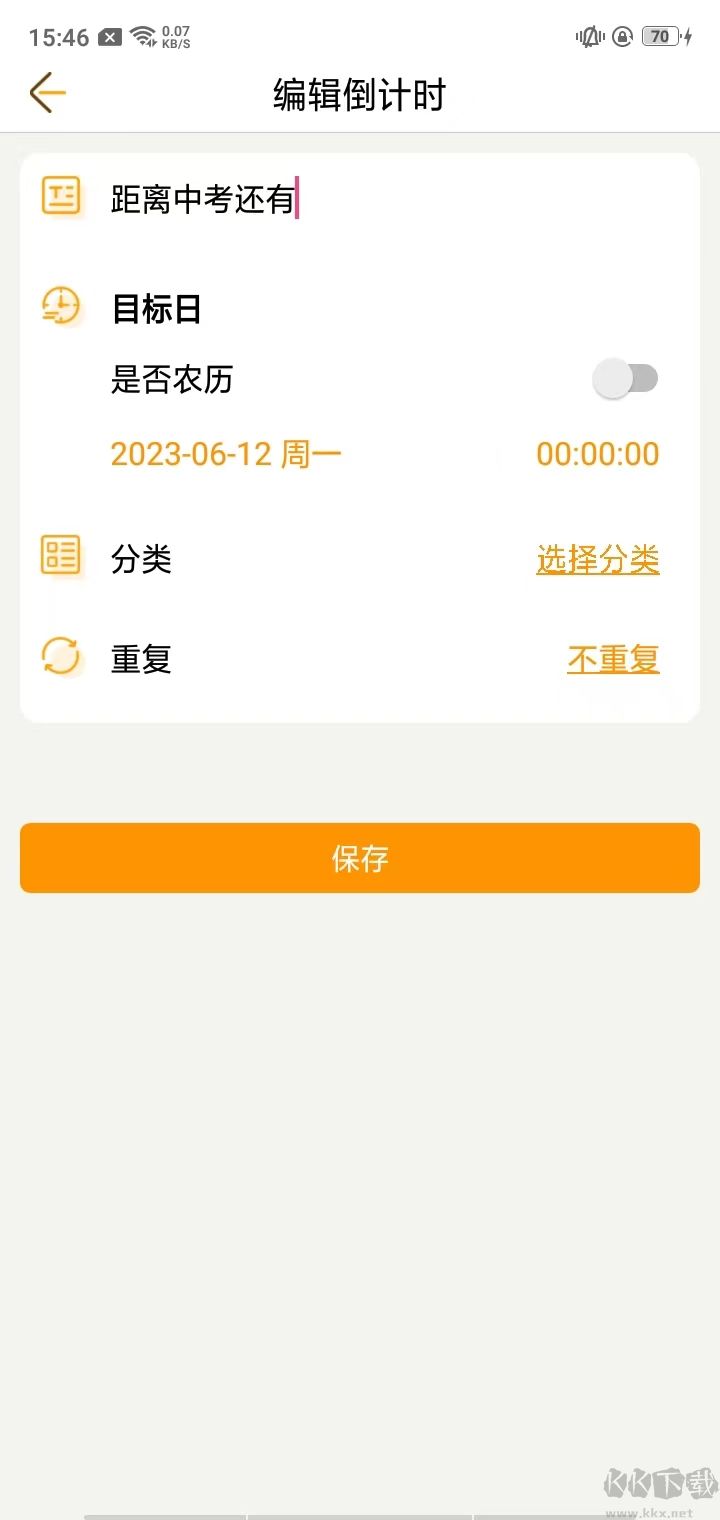Click the category icon beside 分类
The width and height of the screenshot is (720, 1520).
[61, 557]
